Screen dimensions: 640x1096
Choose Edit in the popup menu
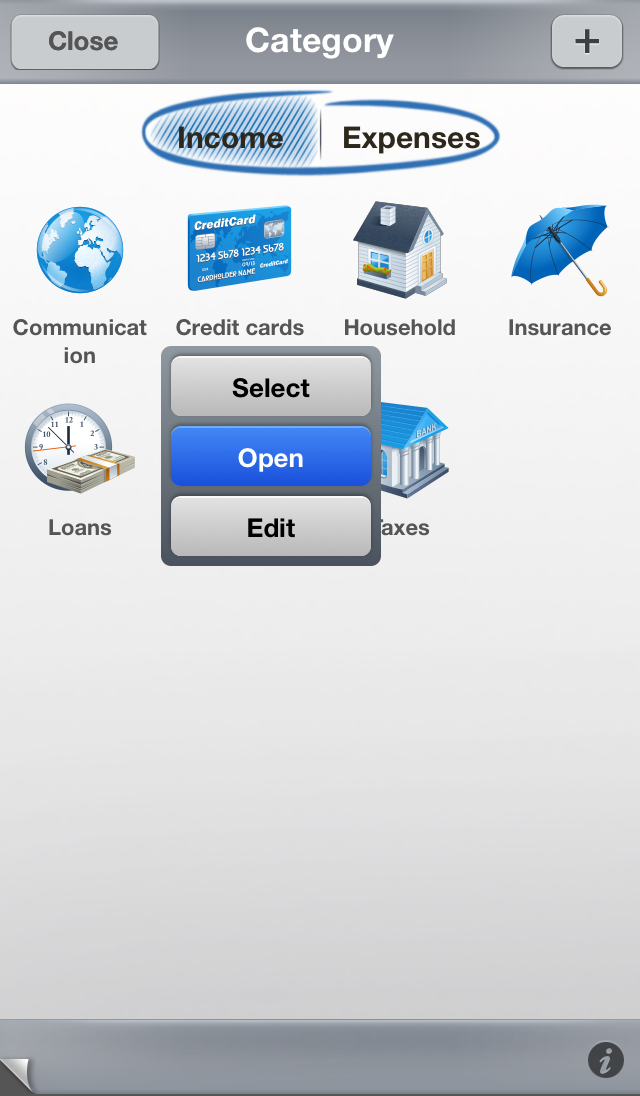click(271, 527)
